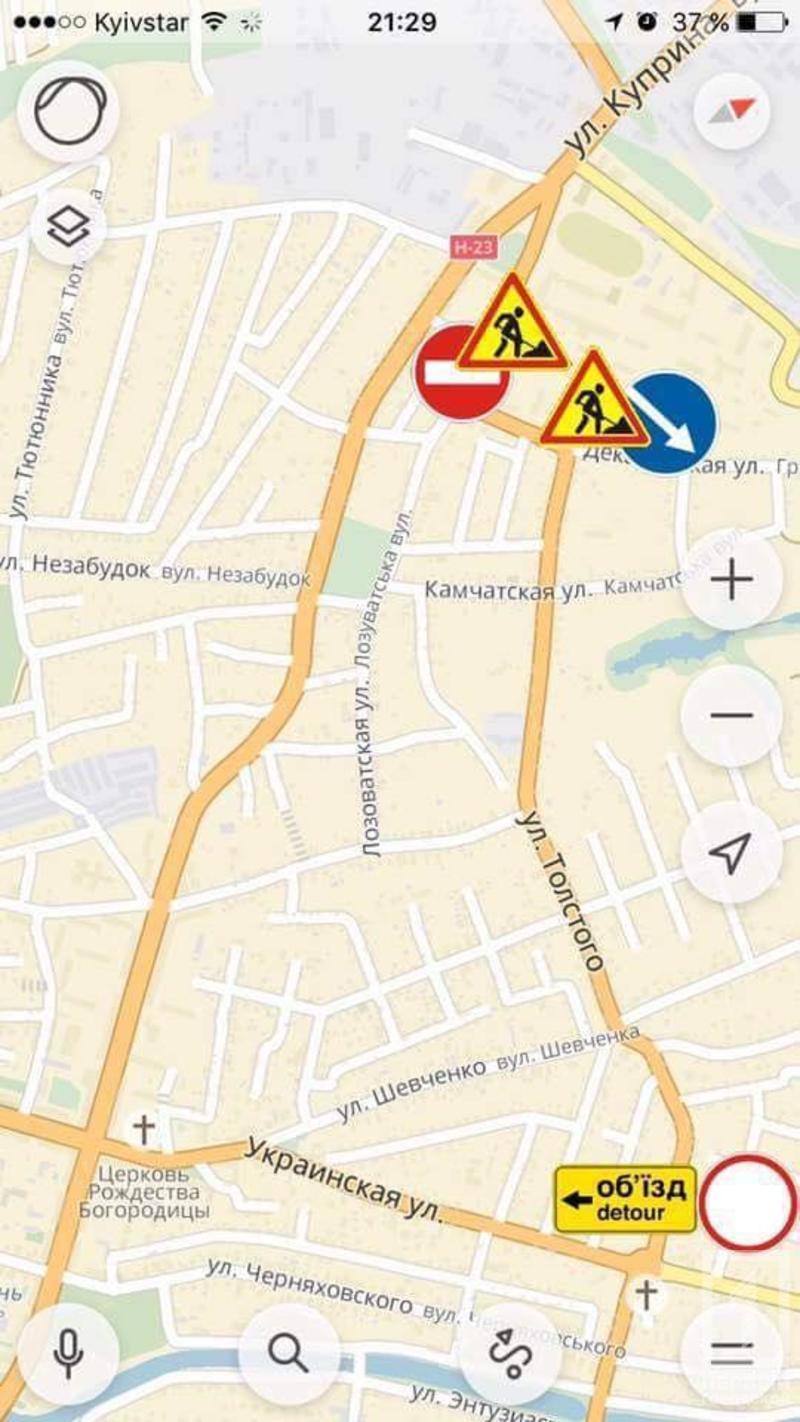Viewport: 800px width, 1422px height.
Task: Start voice input with the microphone
Action: pyautogui.click(x=69, y=1353)
